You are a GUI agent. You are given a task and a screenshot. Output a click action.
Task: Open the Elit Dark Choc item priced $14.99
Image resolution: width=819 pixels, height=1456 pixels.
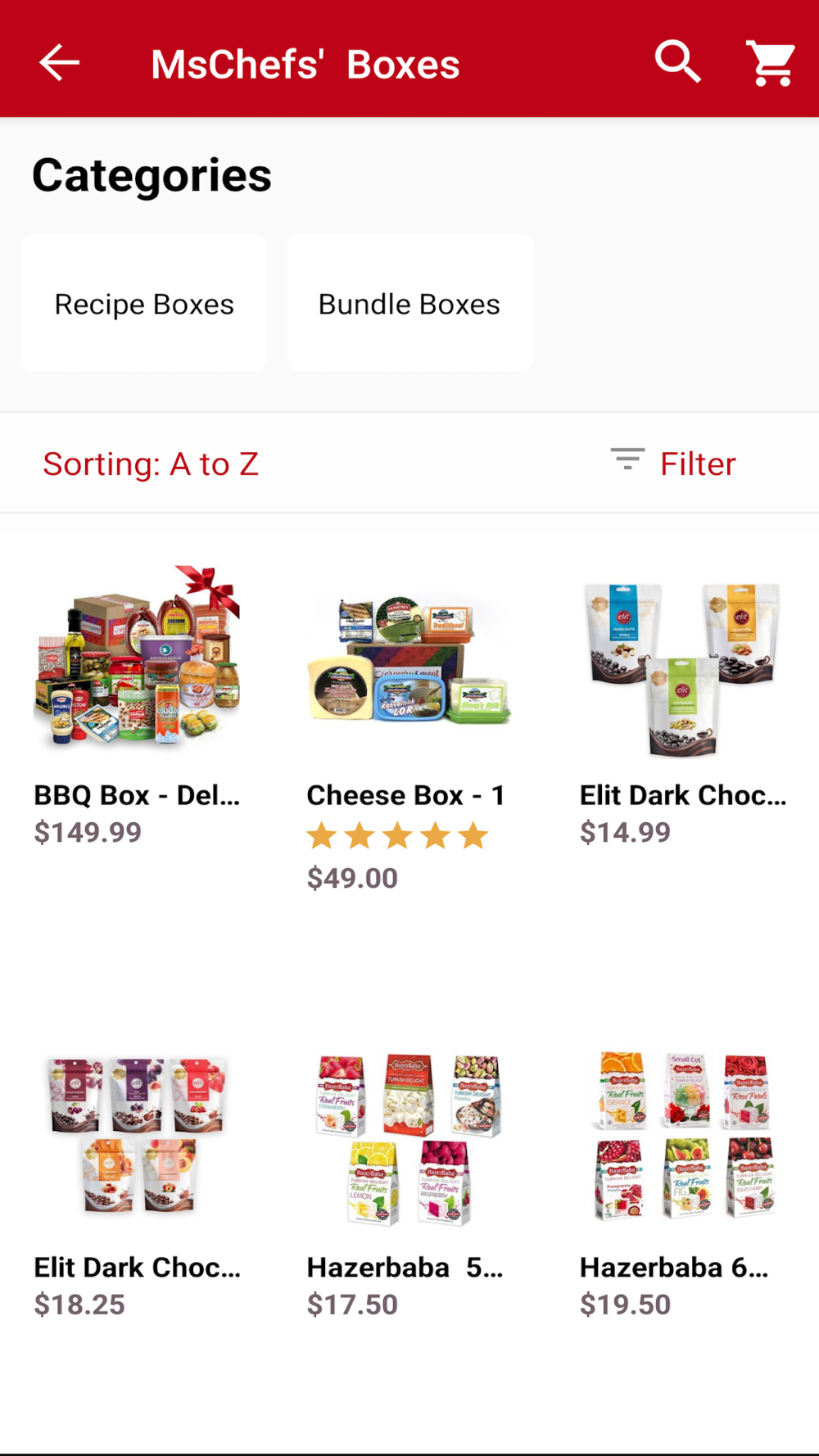682,704
